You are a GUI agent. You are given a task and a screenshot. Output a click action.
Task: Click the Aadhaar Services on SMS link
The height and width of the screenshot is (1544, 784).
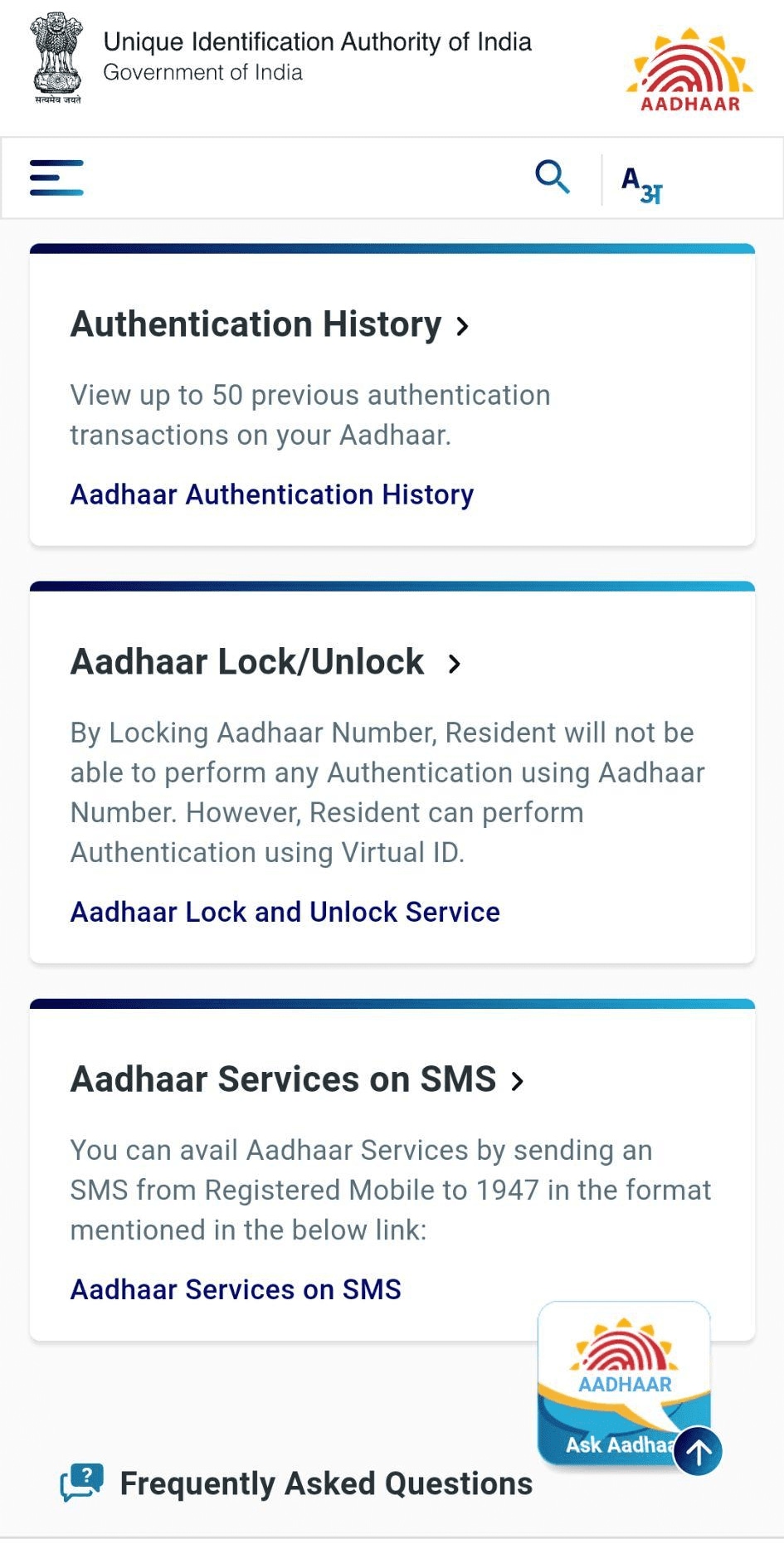tap(236, 1289)
